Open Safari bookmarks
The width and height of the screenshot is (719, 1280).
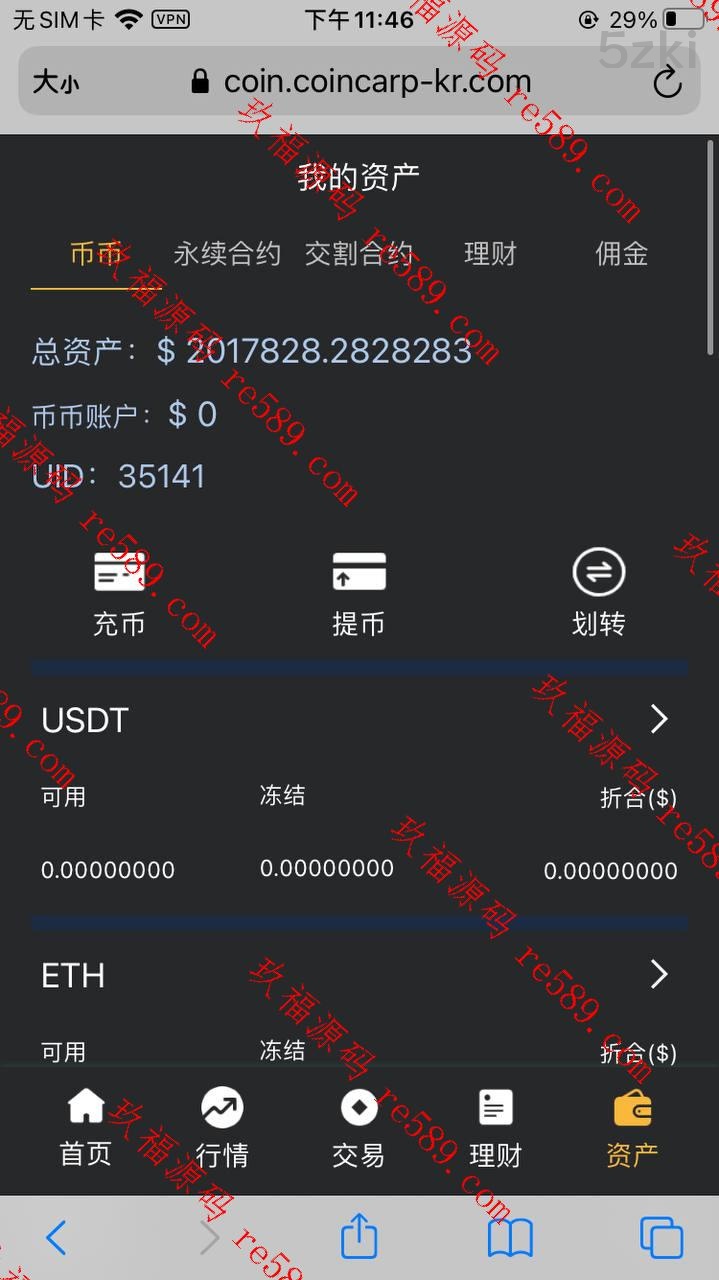(510, 1238)
